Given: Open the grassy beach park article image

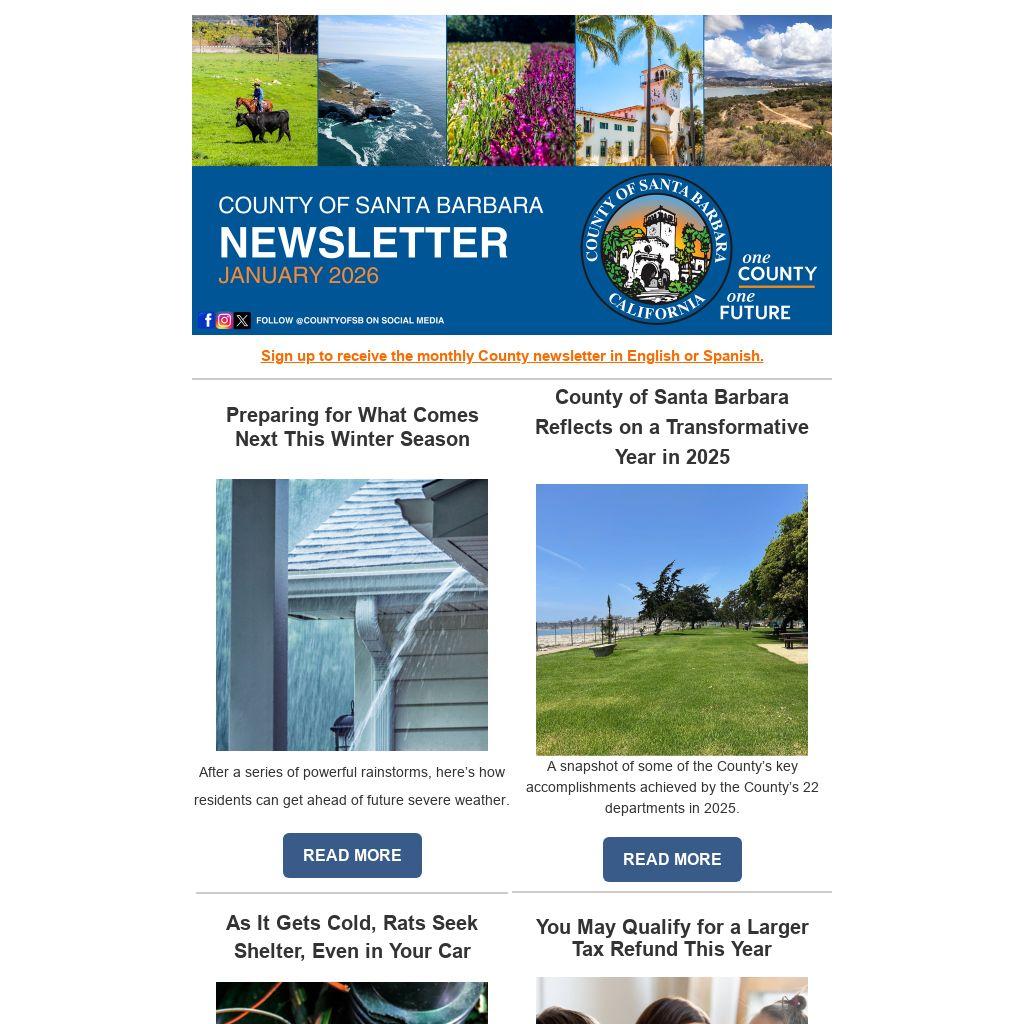Looking at the screenshot, I should point(672,619).
